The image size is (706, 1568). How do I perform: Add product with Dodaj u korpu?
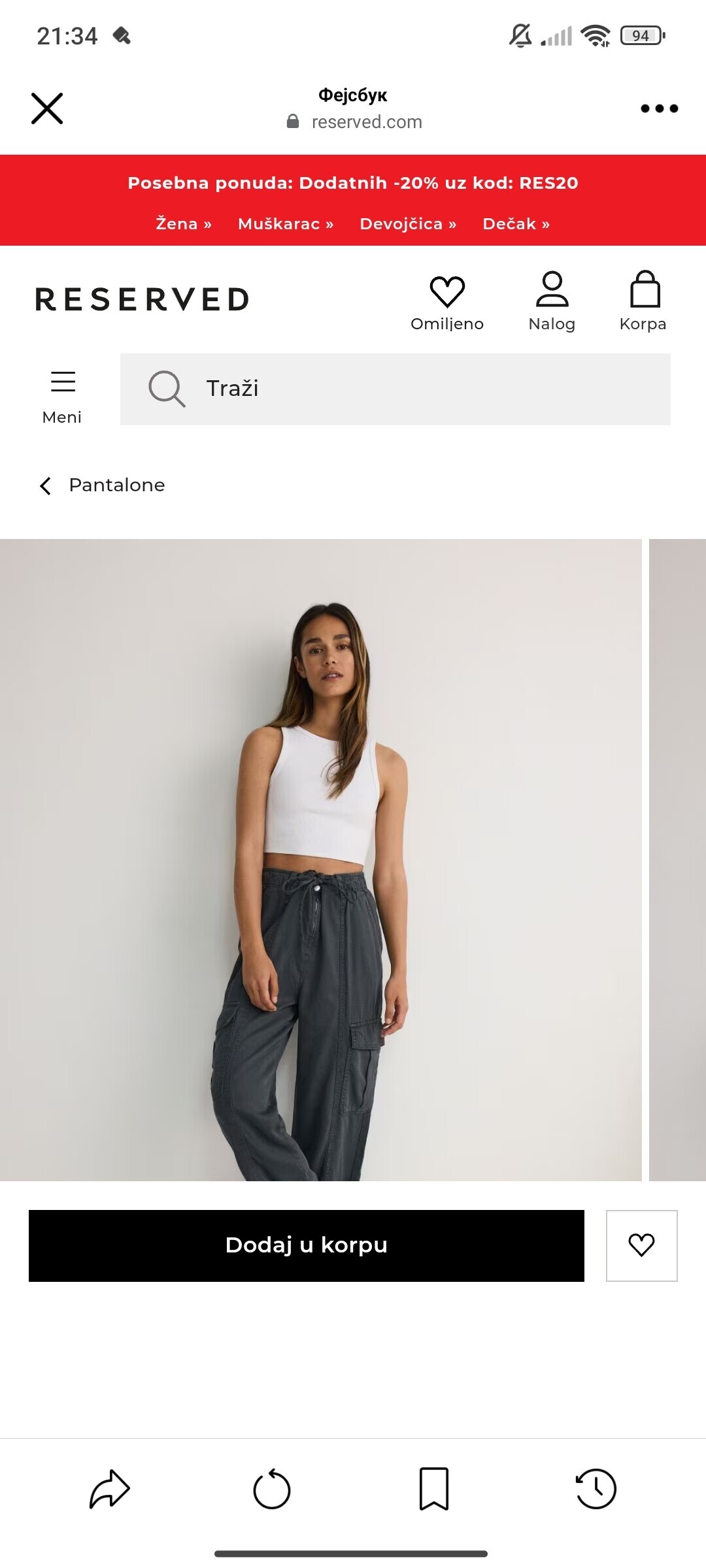tap(306, 1245)
